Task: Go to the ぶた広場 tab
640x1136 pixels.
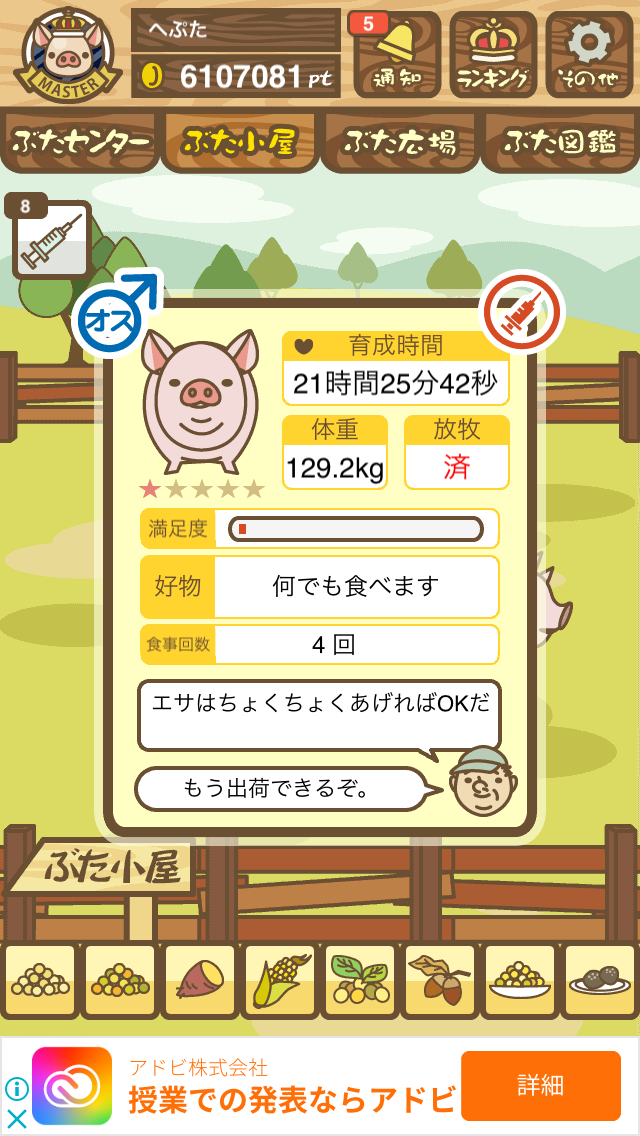Action: click(400, 142)
